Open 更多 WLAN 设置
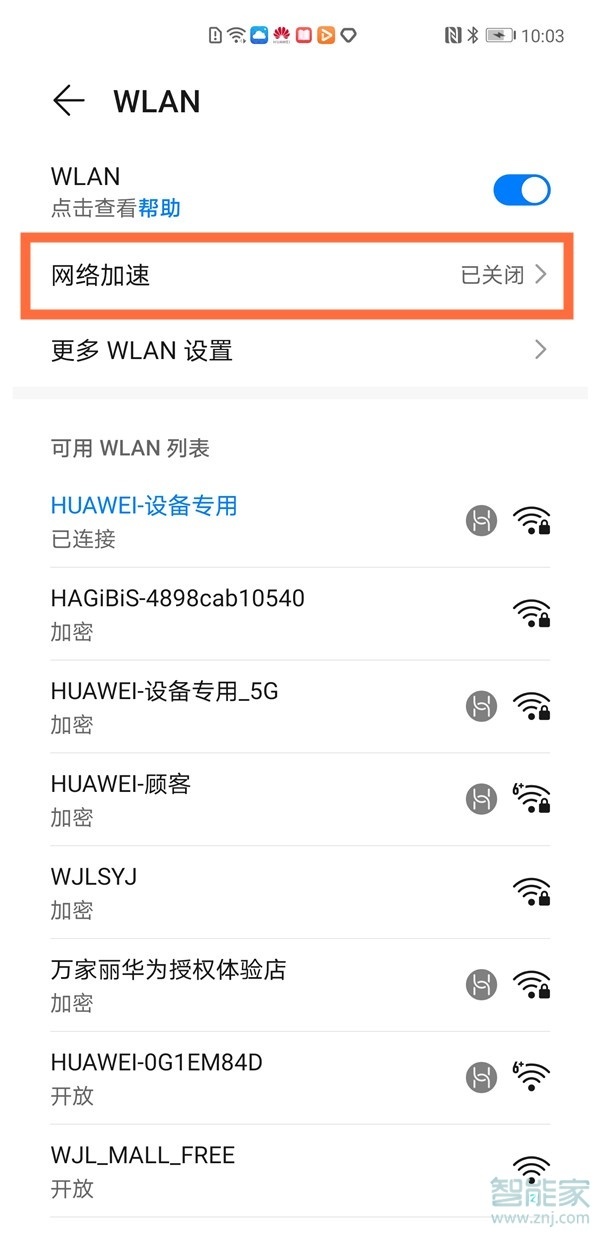Viewport: 600px width, 1237px height. click(298, 350)
